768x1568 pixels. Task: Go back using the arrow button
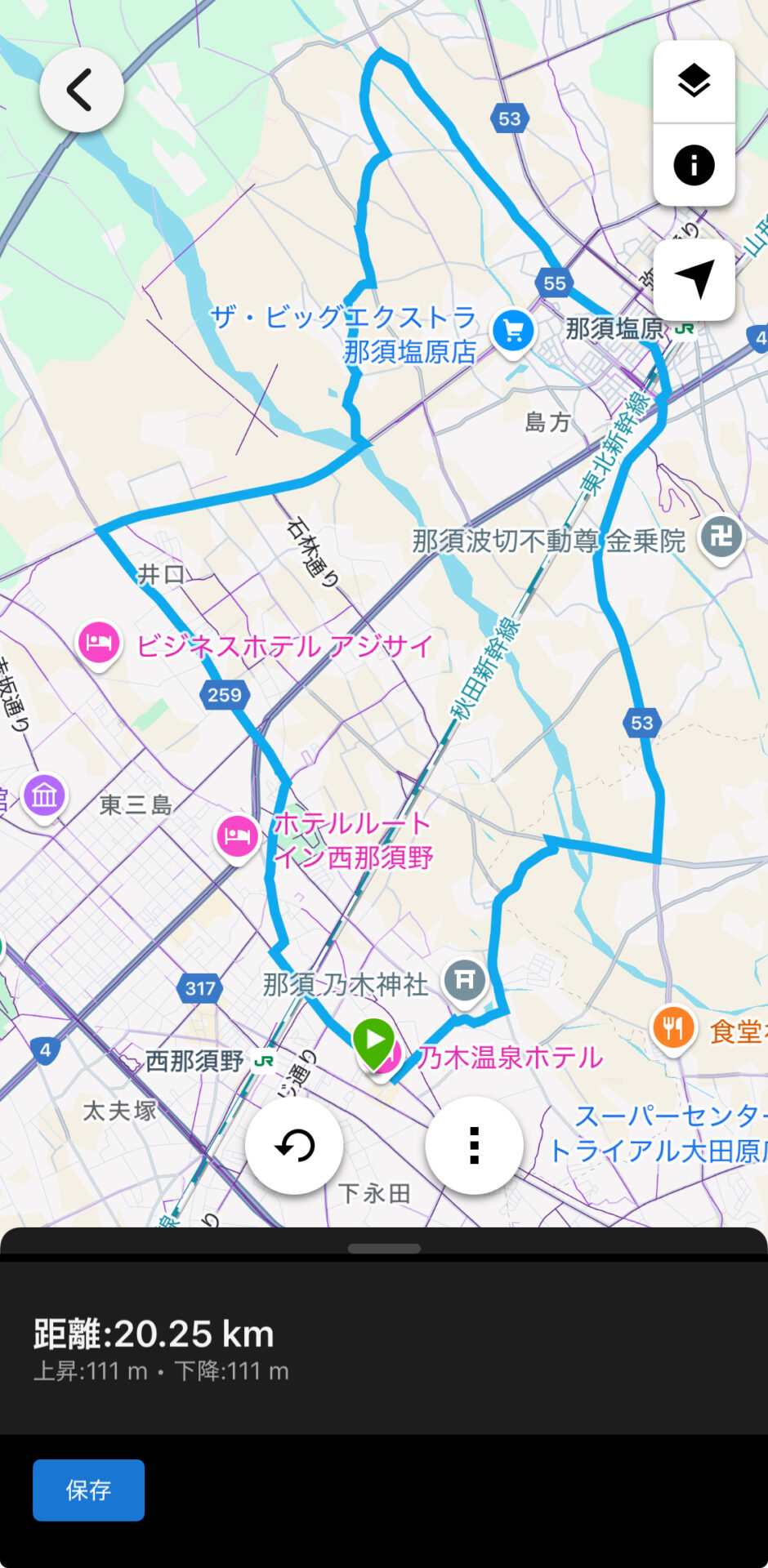pyautogui.click(x=82, y=90)
